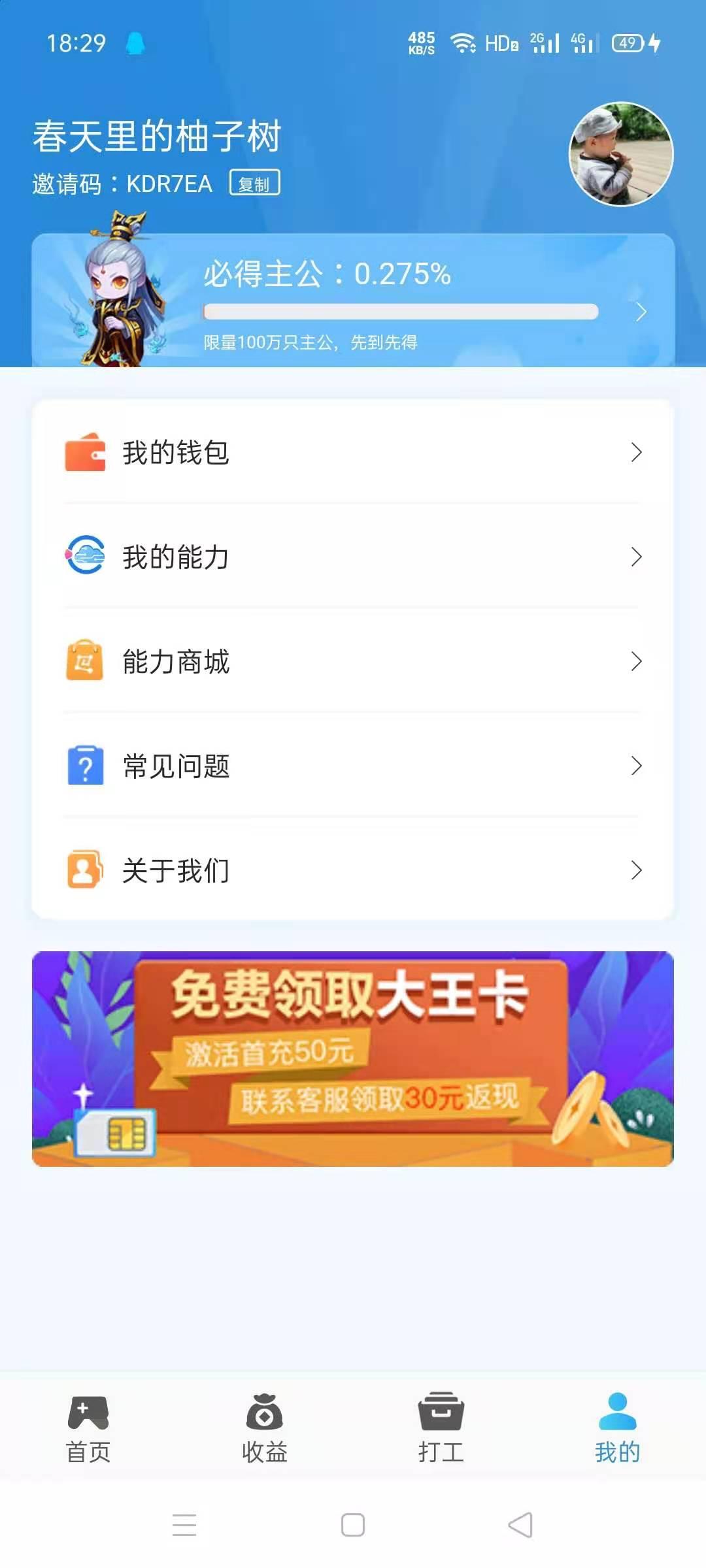Viewport: 706px width, 1568px height.
Task: Copy the invitation code with 复制
Action: [254, 184]
